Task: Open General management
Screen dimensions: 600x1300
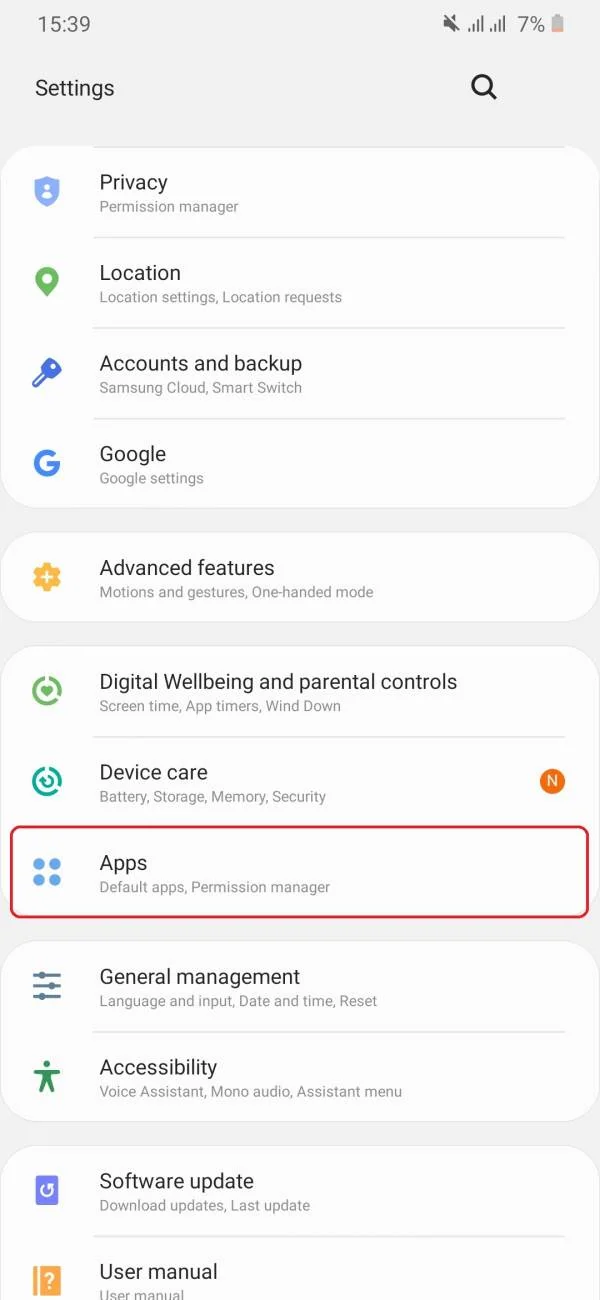Action: click(x=300, y=986)
